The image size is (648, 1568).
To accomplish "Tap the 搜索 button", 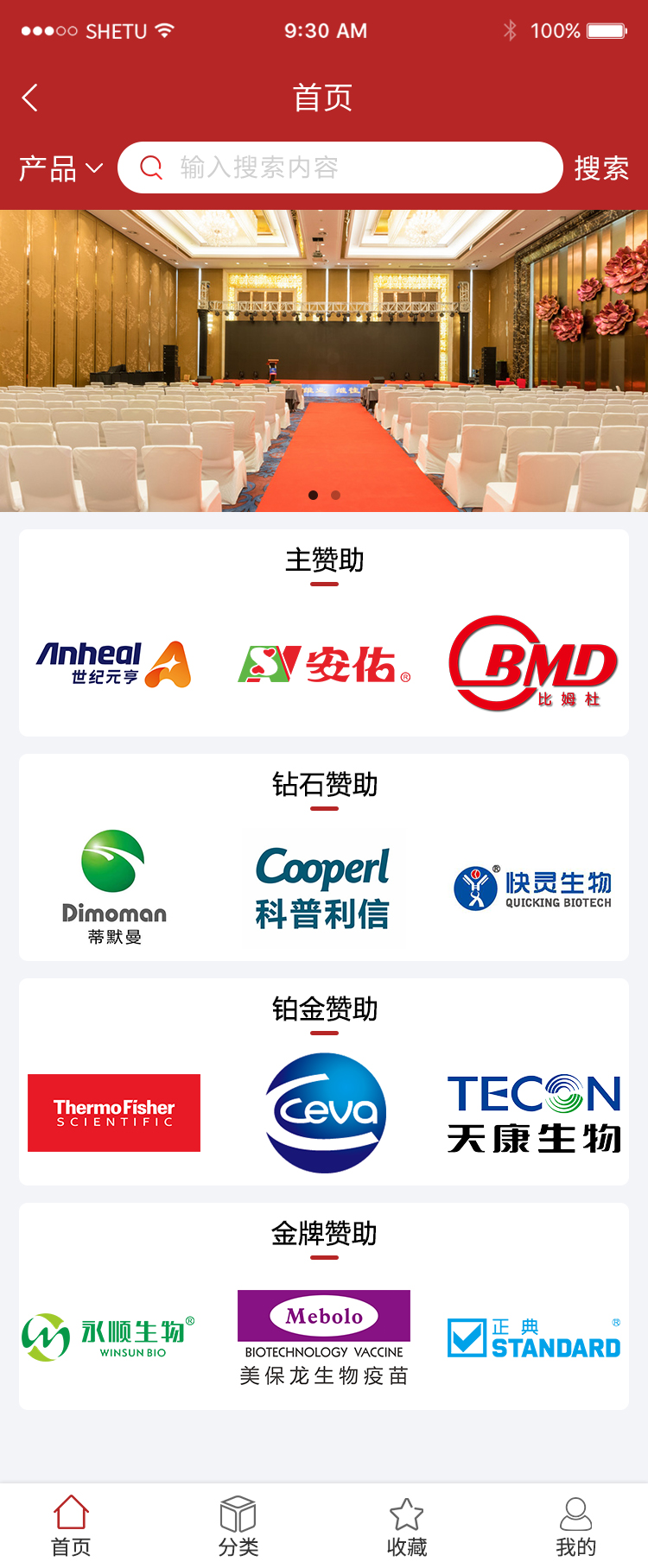I will [601, 168].
